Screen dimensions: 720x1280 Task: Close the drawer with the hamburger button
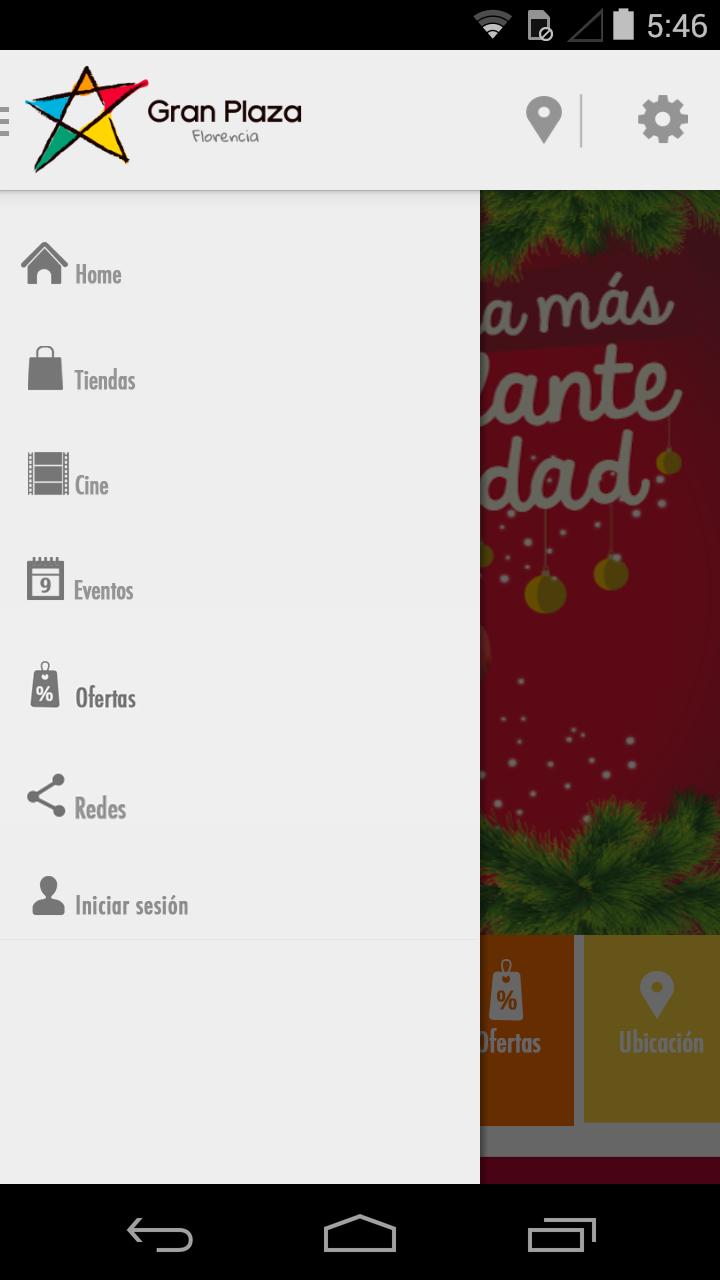click(x=6, y=120)
